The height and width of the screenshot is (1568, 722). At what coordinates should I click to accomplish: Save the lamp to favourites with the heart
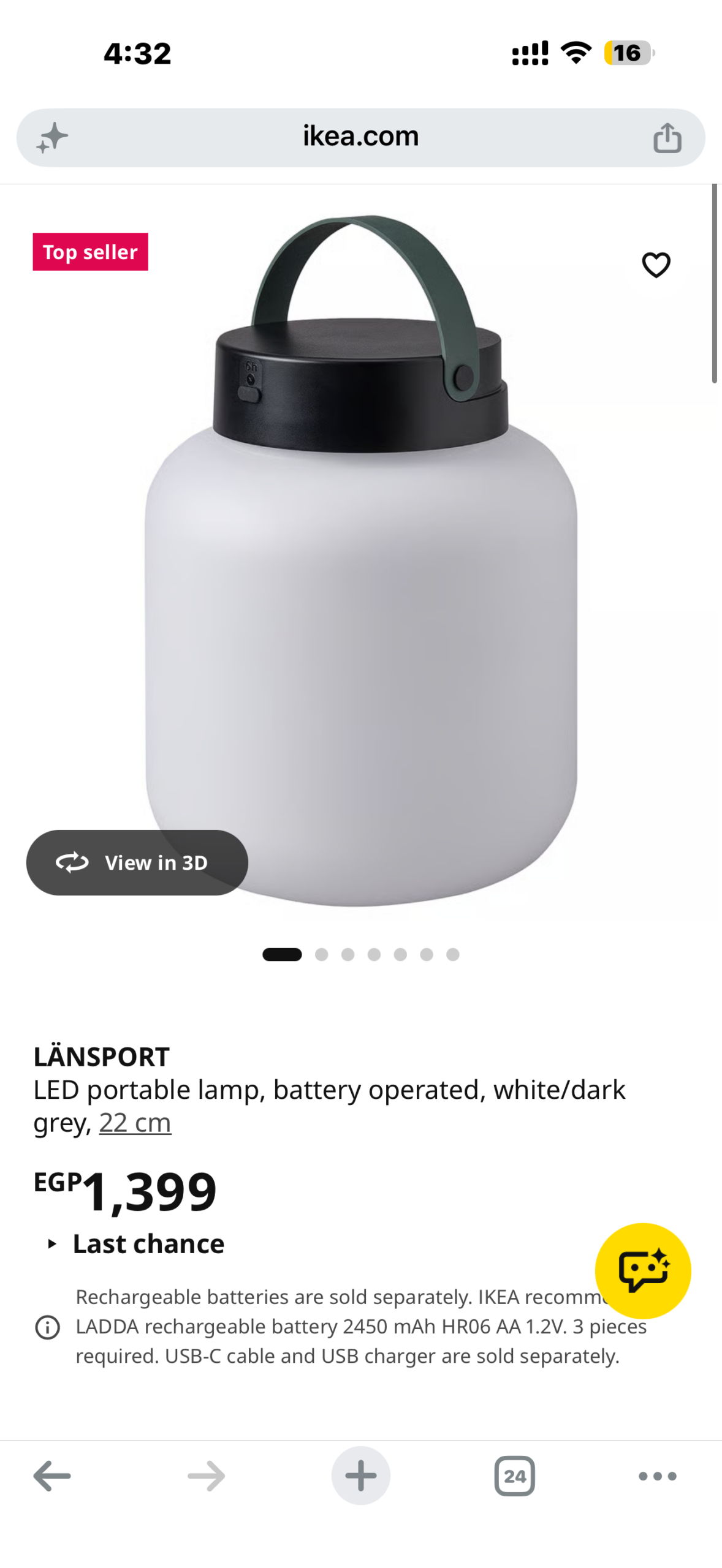pos(656,265)
